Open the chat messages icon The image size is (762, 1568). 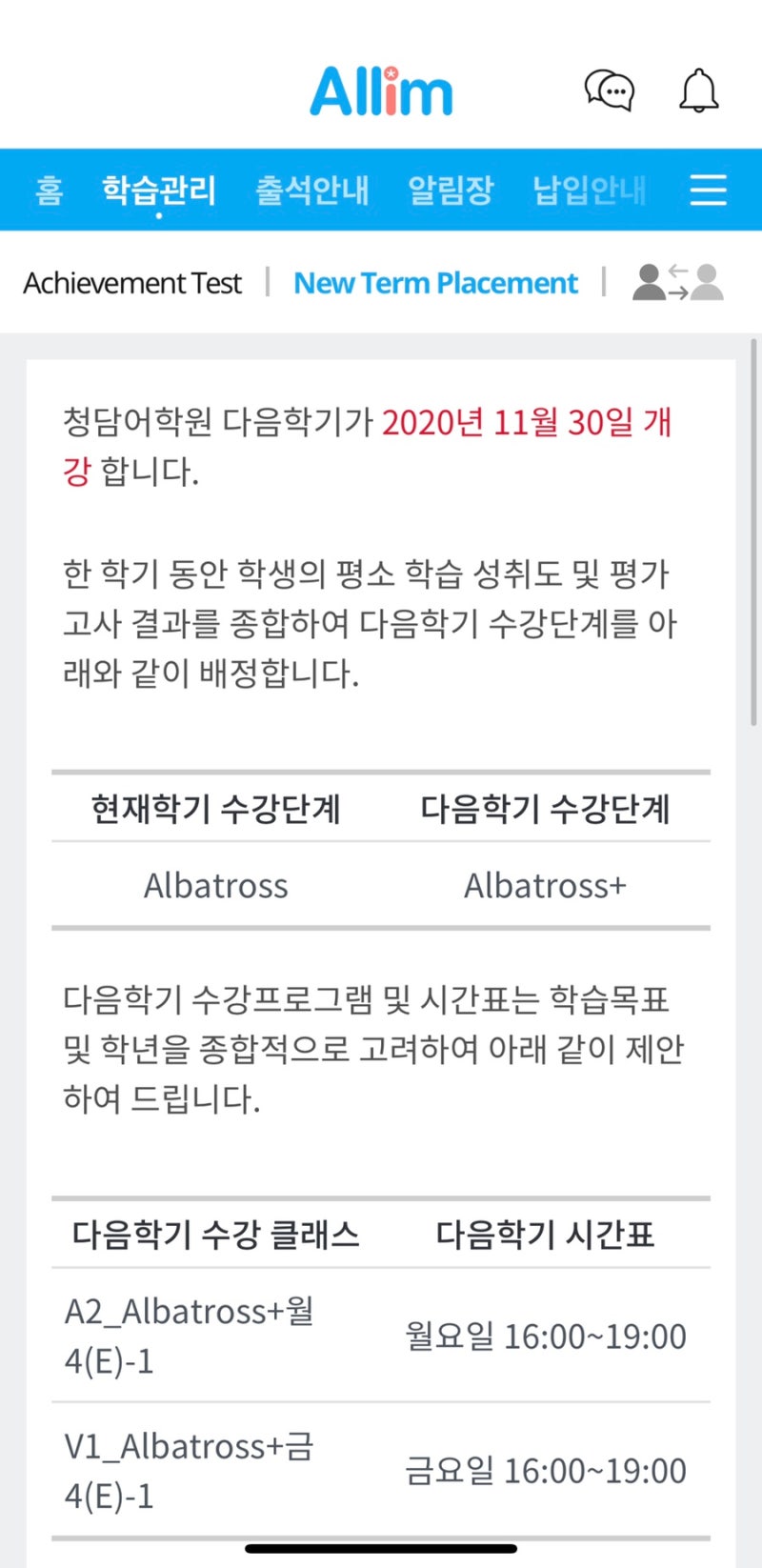click(610, 91)
